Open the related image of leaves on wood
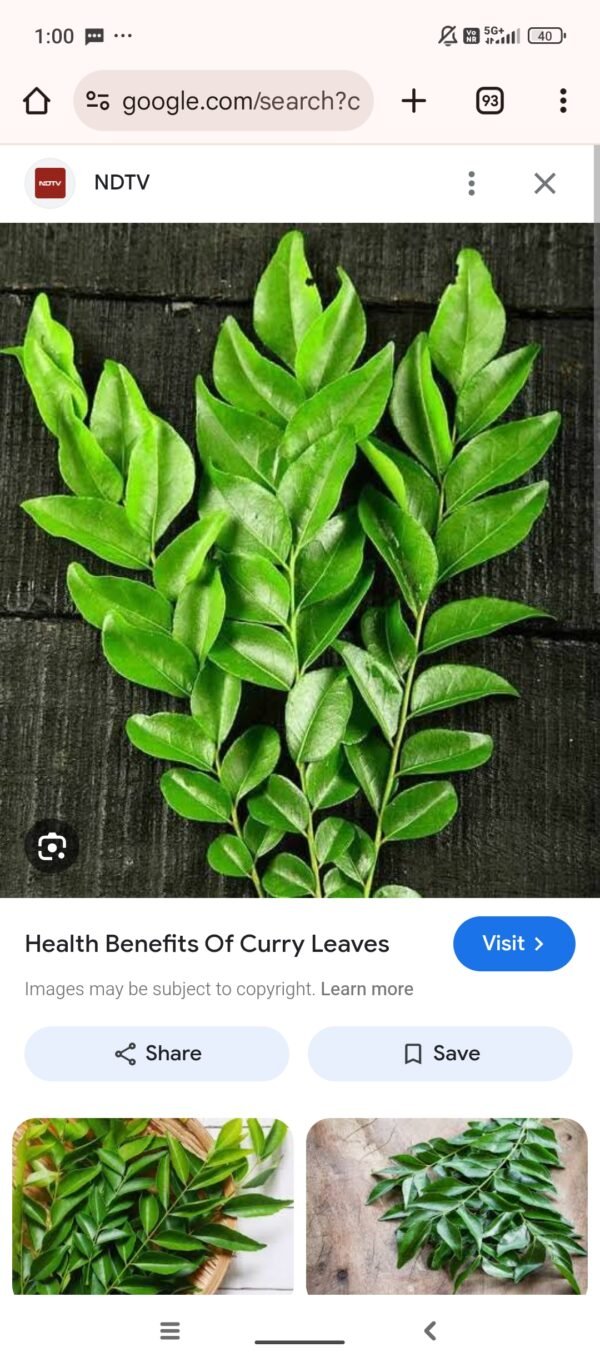 pyautogui.click(x=447, y=1206)
